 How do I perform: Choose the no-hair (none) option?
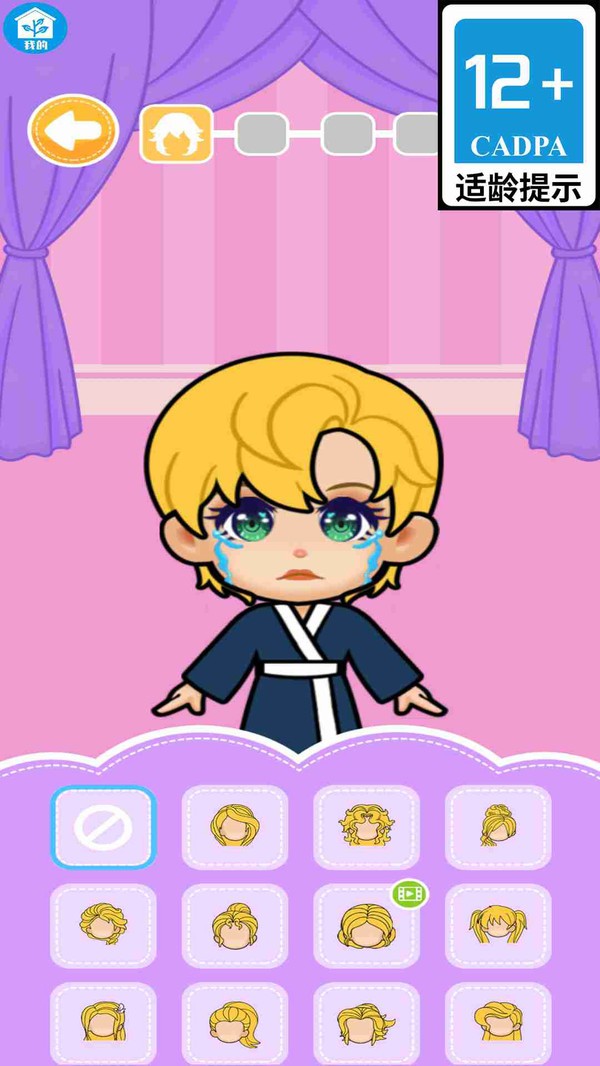point(103,827)
